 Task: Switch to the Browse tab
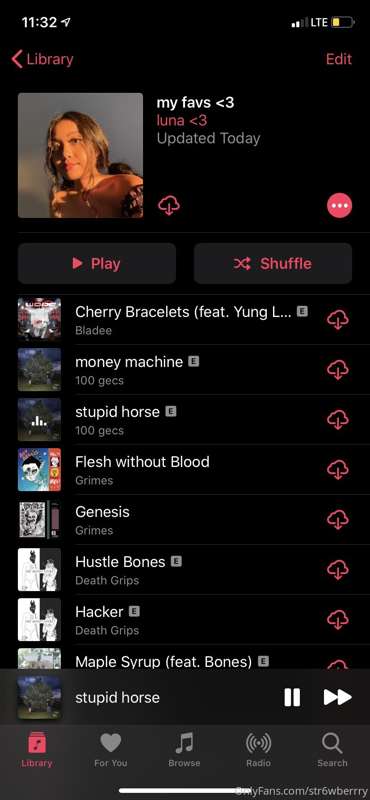click(x=184, y=749)
